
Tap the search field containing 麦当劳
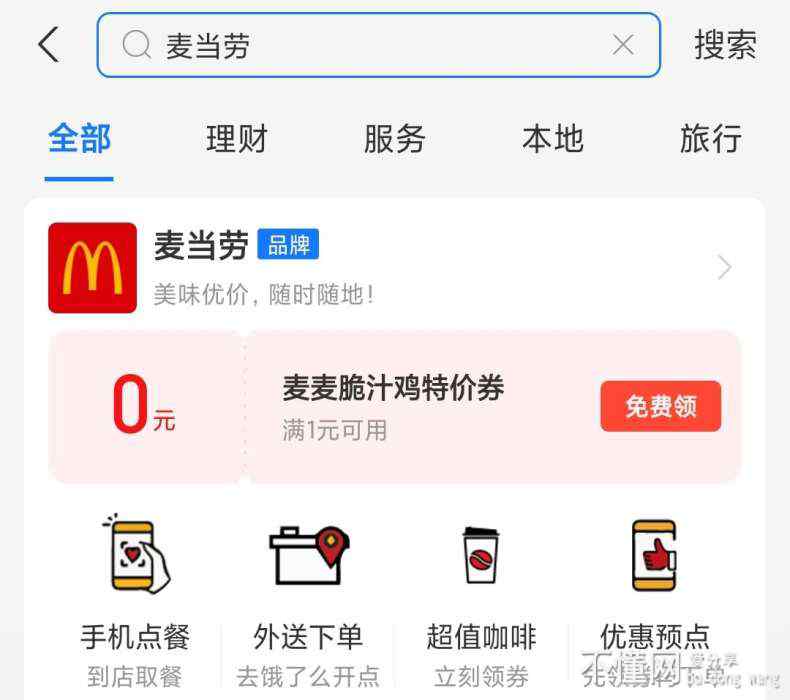click(380, 45)
